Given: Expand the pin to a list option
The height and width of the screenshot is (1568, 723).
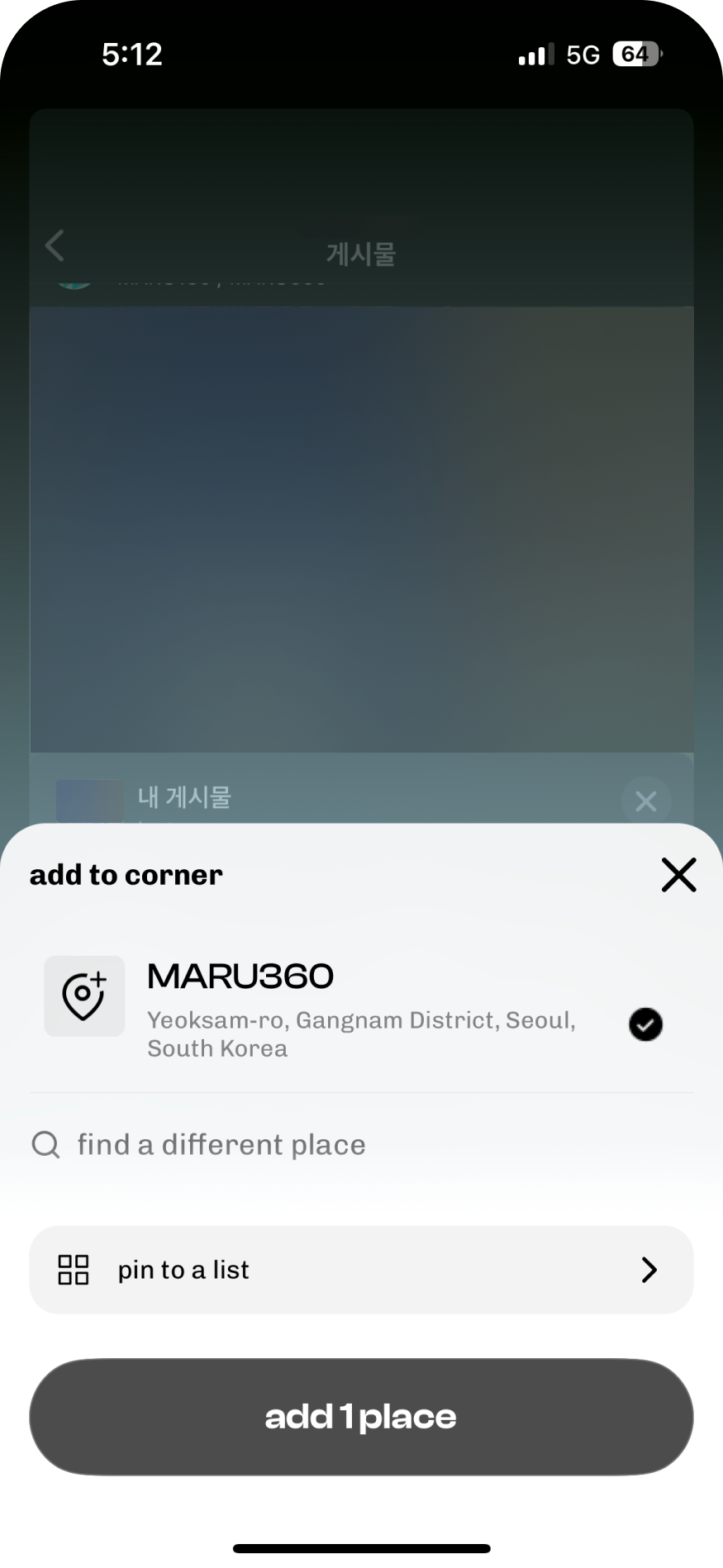Looking at the screenshot, I should tap(361, 1270).
